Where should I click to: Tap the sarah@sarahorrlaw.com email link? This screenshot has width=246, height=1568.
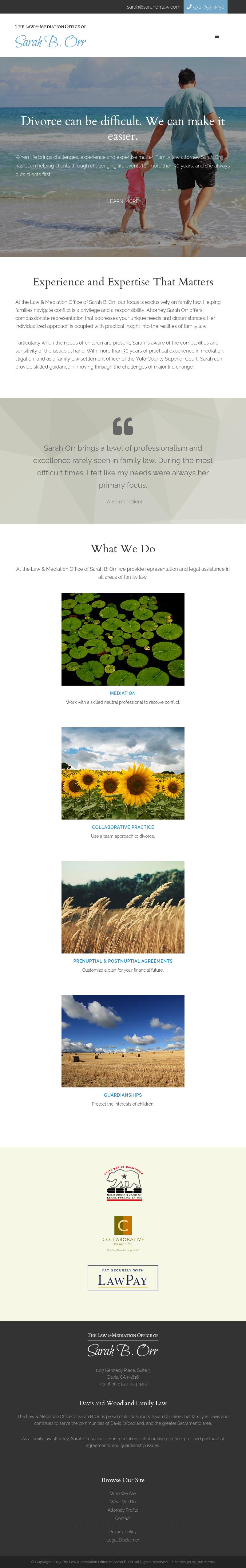coord(153,7)
